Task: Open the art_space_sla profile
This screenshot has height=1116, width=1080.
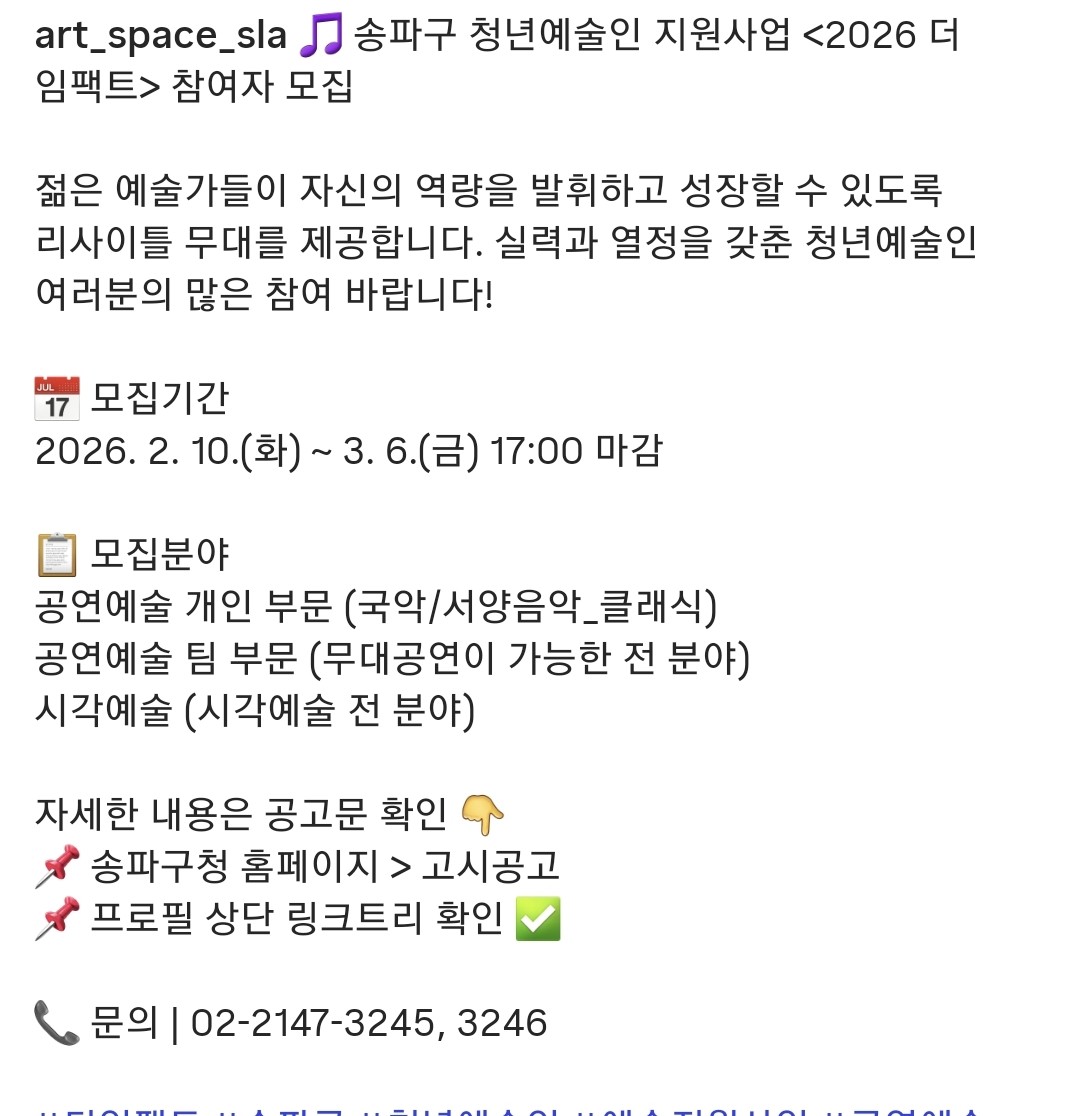Action: pos(160,38)
